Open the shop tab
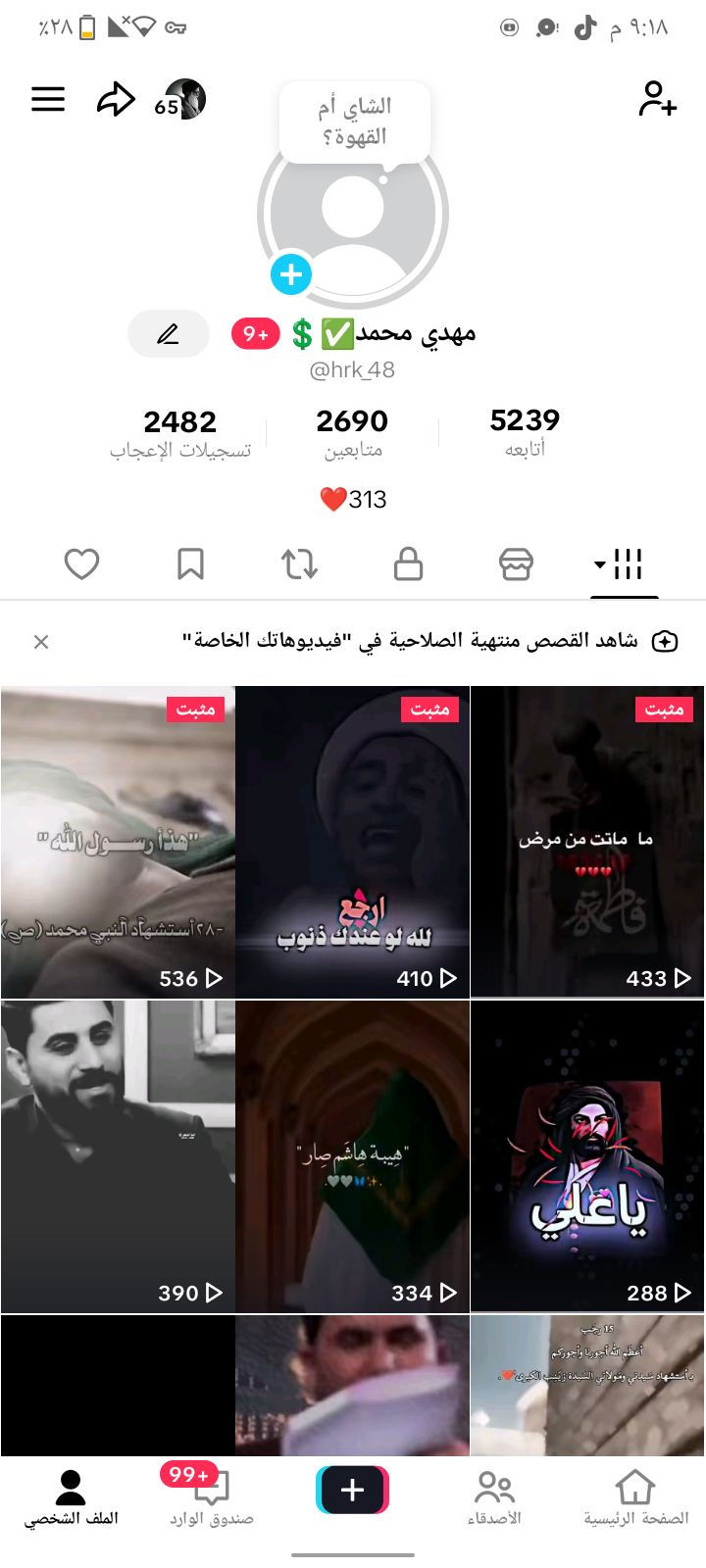 tap(516, 564)
